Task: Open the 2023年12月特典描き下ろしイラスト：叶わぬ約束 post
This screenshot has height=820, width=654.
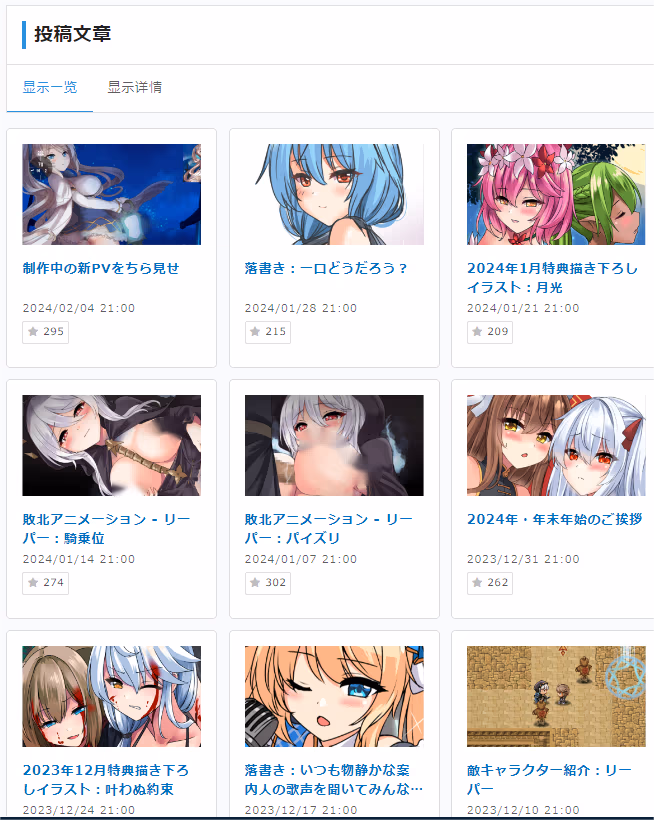Action: (106, 780)
